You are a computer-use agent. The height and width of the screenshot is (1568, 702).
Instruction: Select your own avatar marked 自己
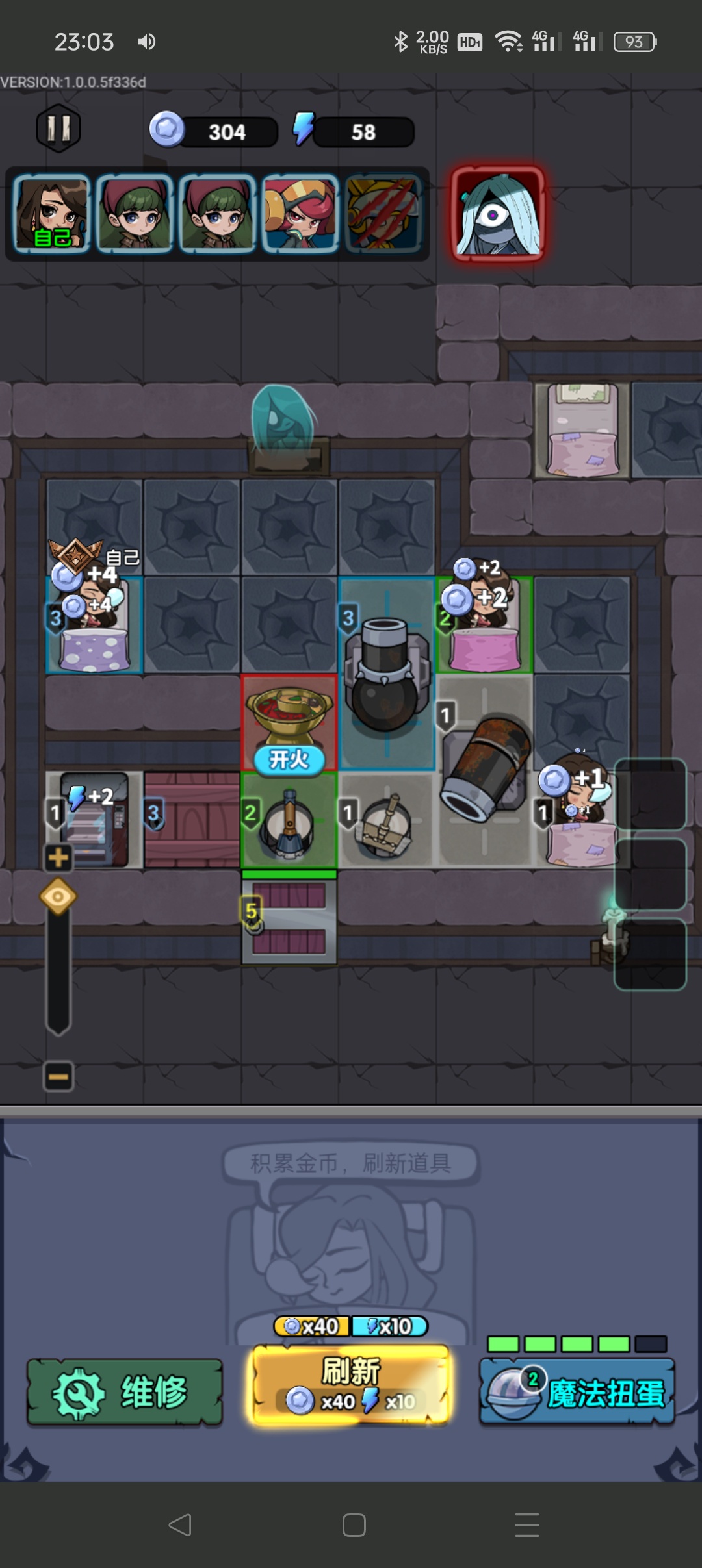coord(51,214)
